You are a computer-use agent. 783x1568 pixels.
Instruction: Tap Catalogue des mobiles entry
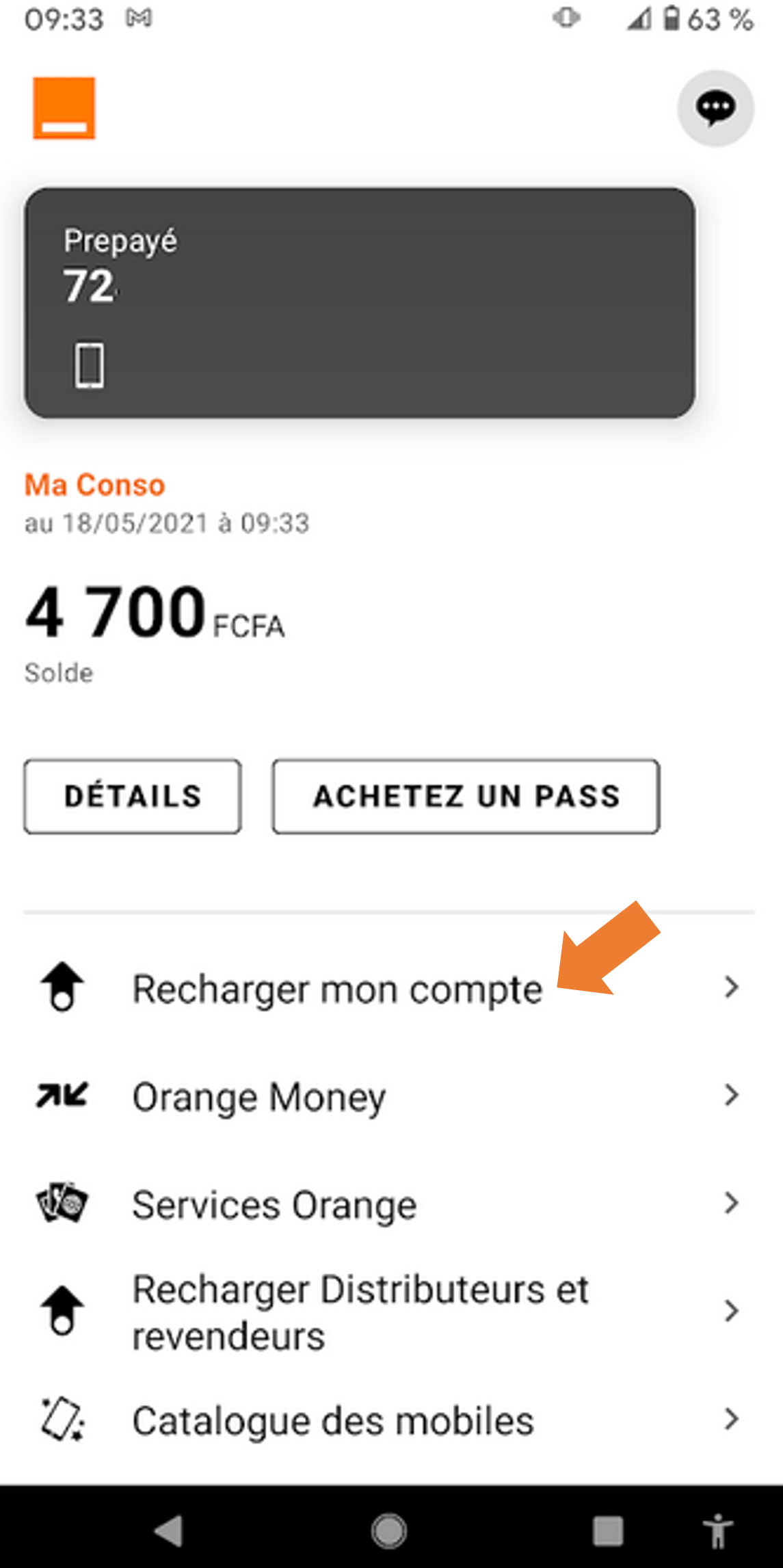pyautogui.click(x=333, y=1421)
